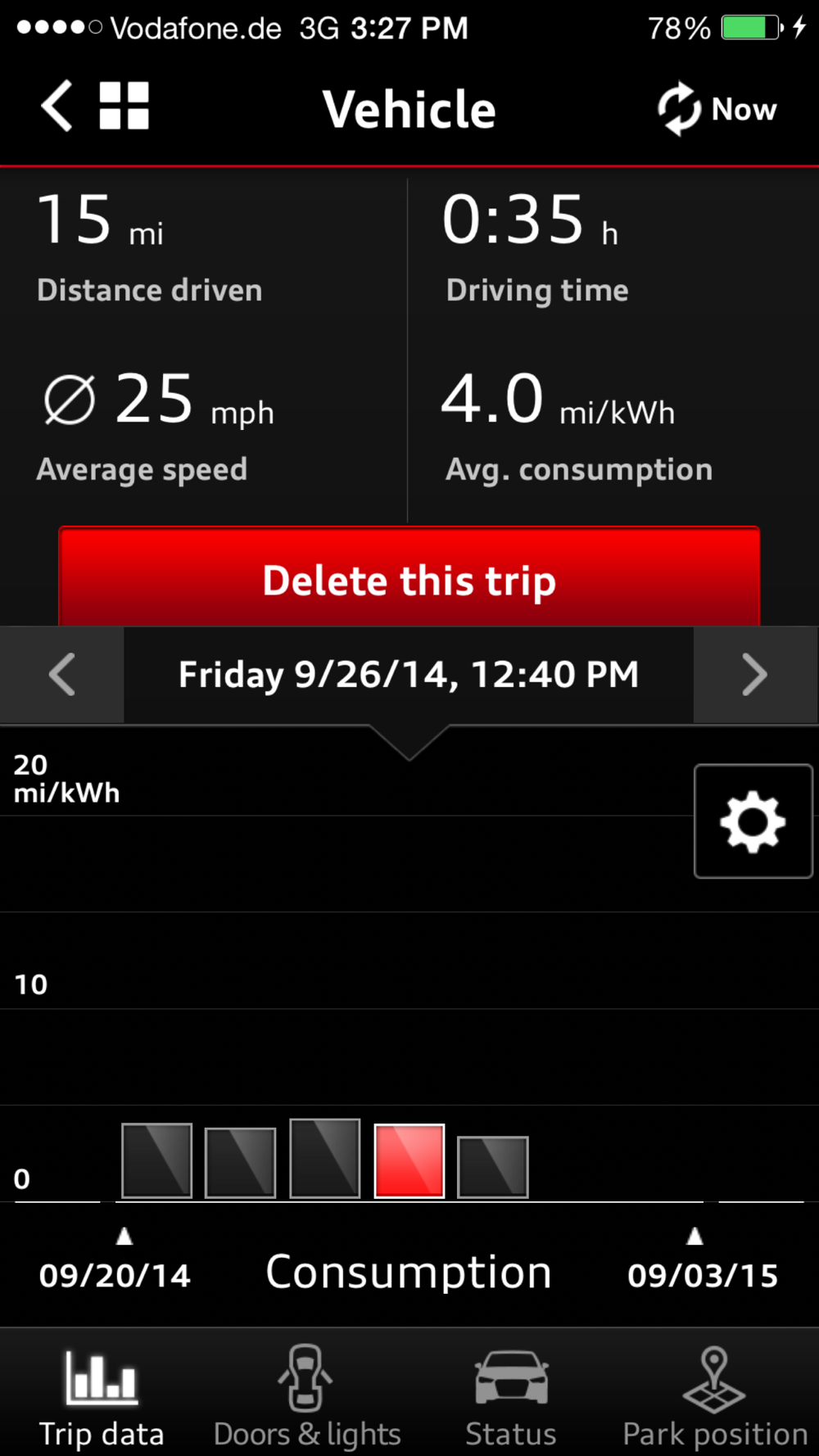Delete this trip

(409, 577)
